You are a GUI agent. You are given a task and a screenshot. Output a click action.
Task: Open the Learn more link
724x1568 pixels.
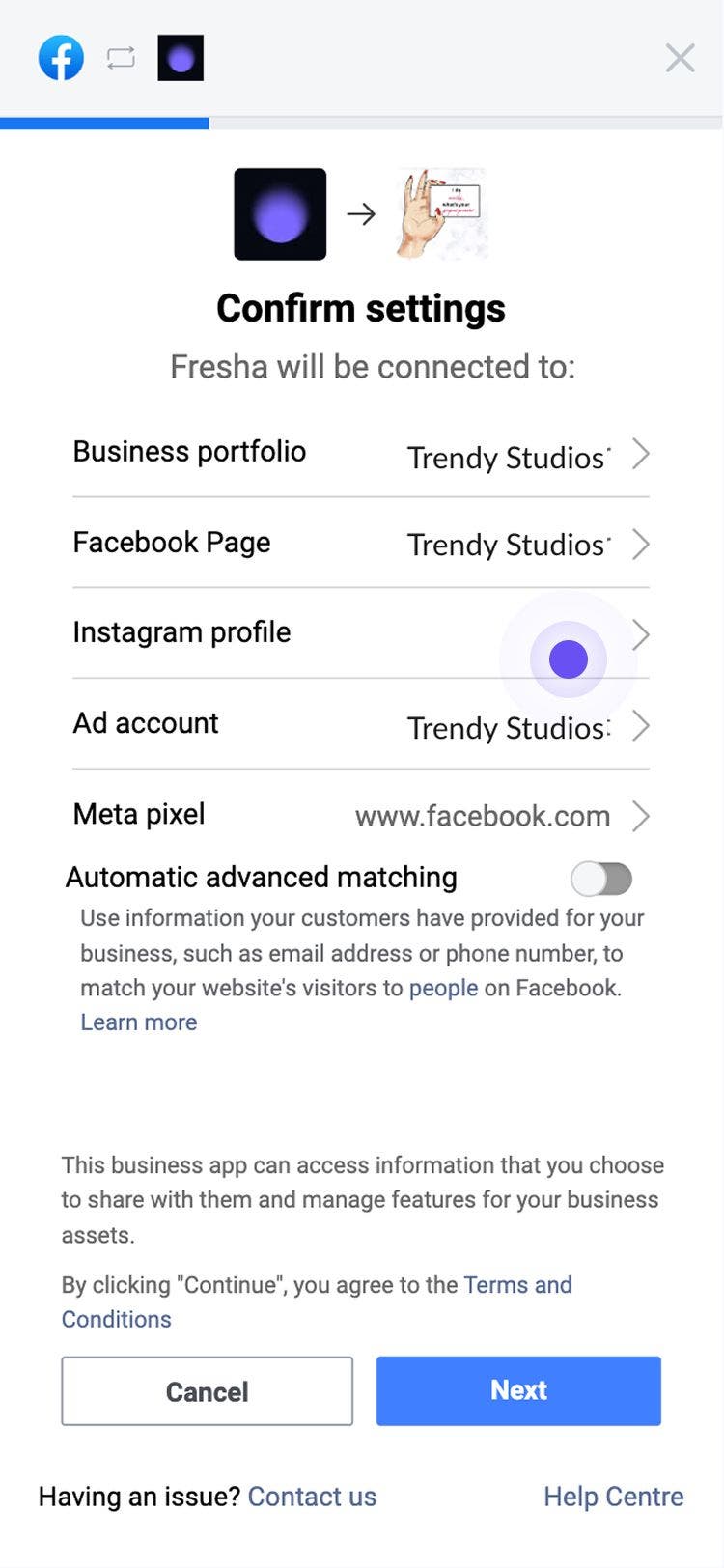pyautogui.click(x=139, y=1022)
